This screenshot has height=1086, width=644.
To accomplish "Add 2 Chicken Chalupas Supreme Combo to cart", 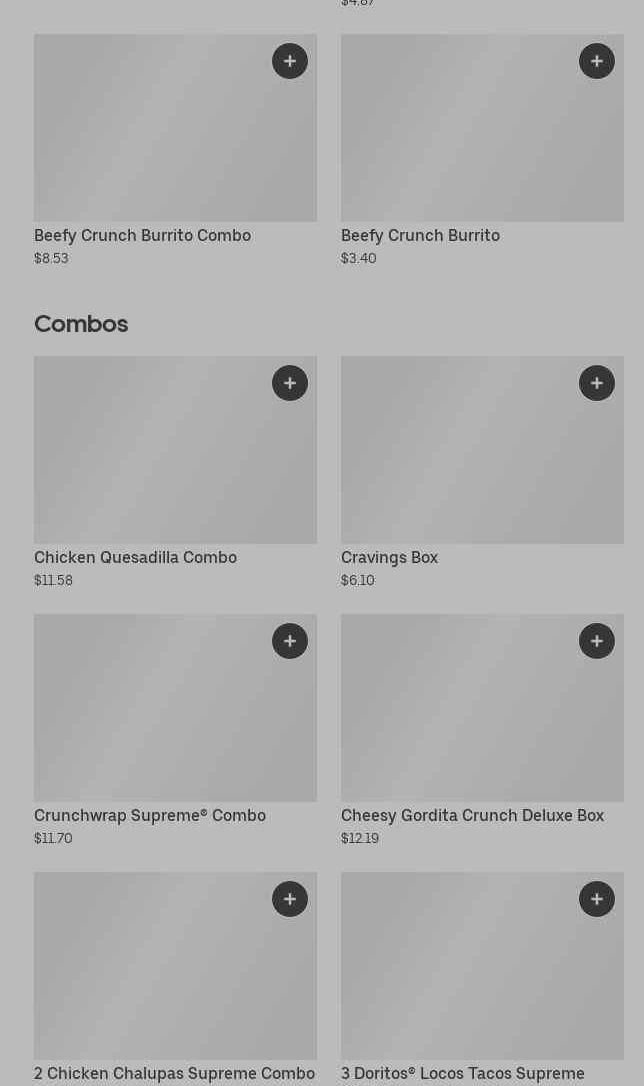I will tap(290, 899).
